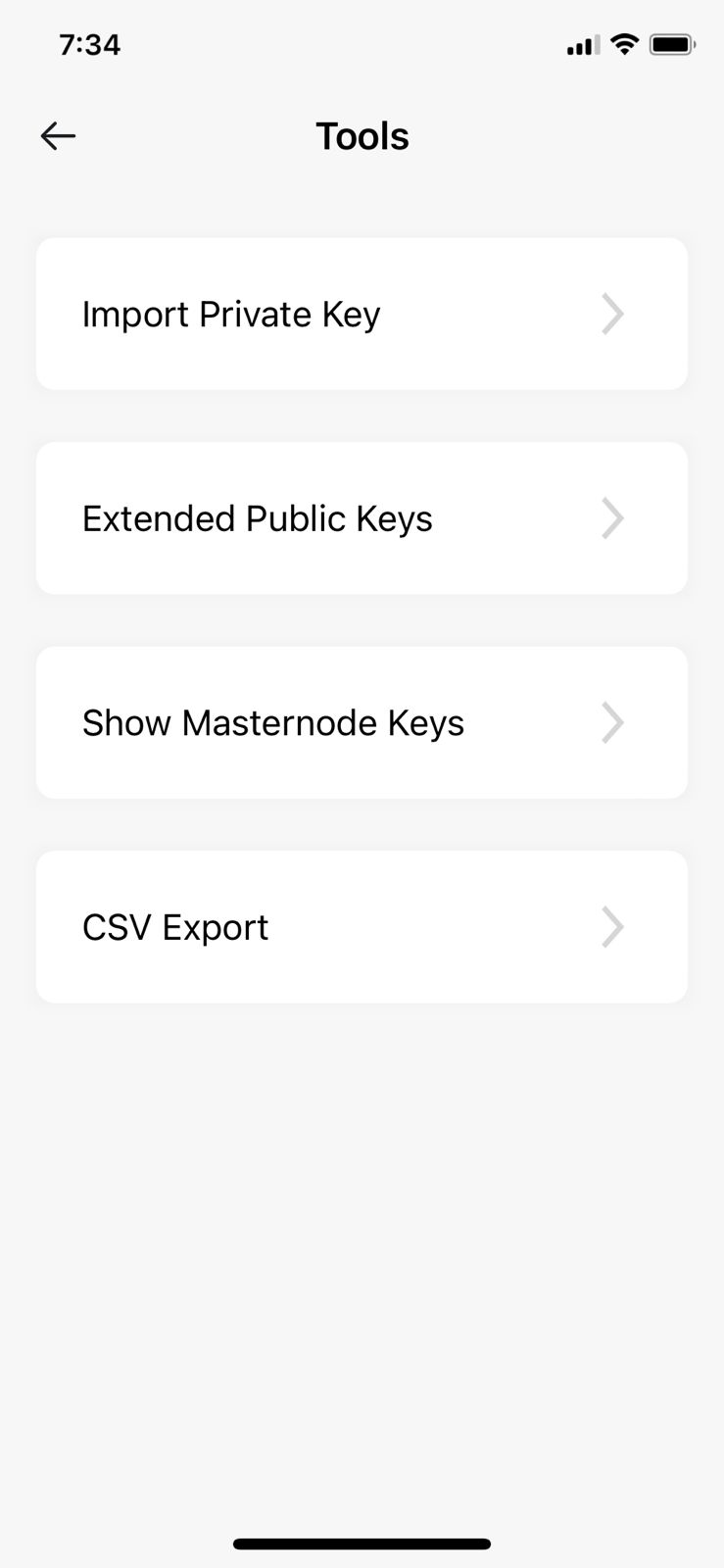Go back using the arrow icon

(58, 136)
